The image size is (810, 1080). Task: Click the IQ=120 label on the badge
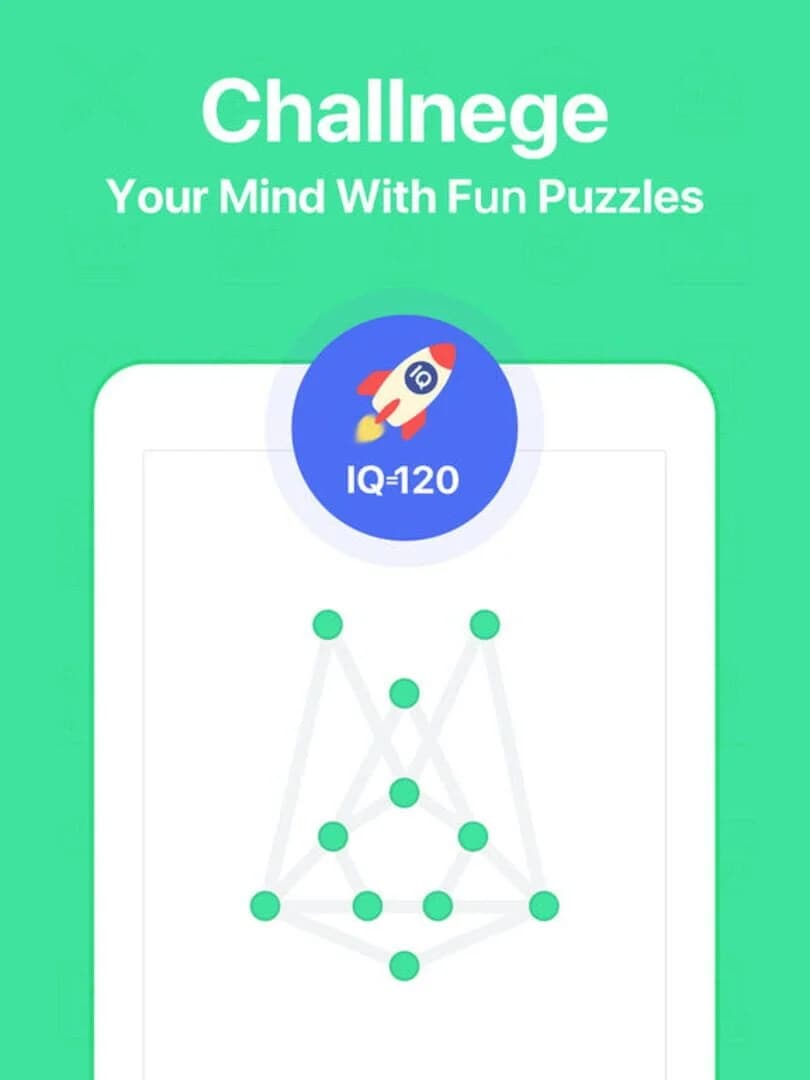404,481
